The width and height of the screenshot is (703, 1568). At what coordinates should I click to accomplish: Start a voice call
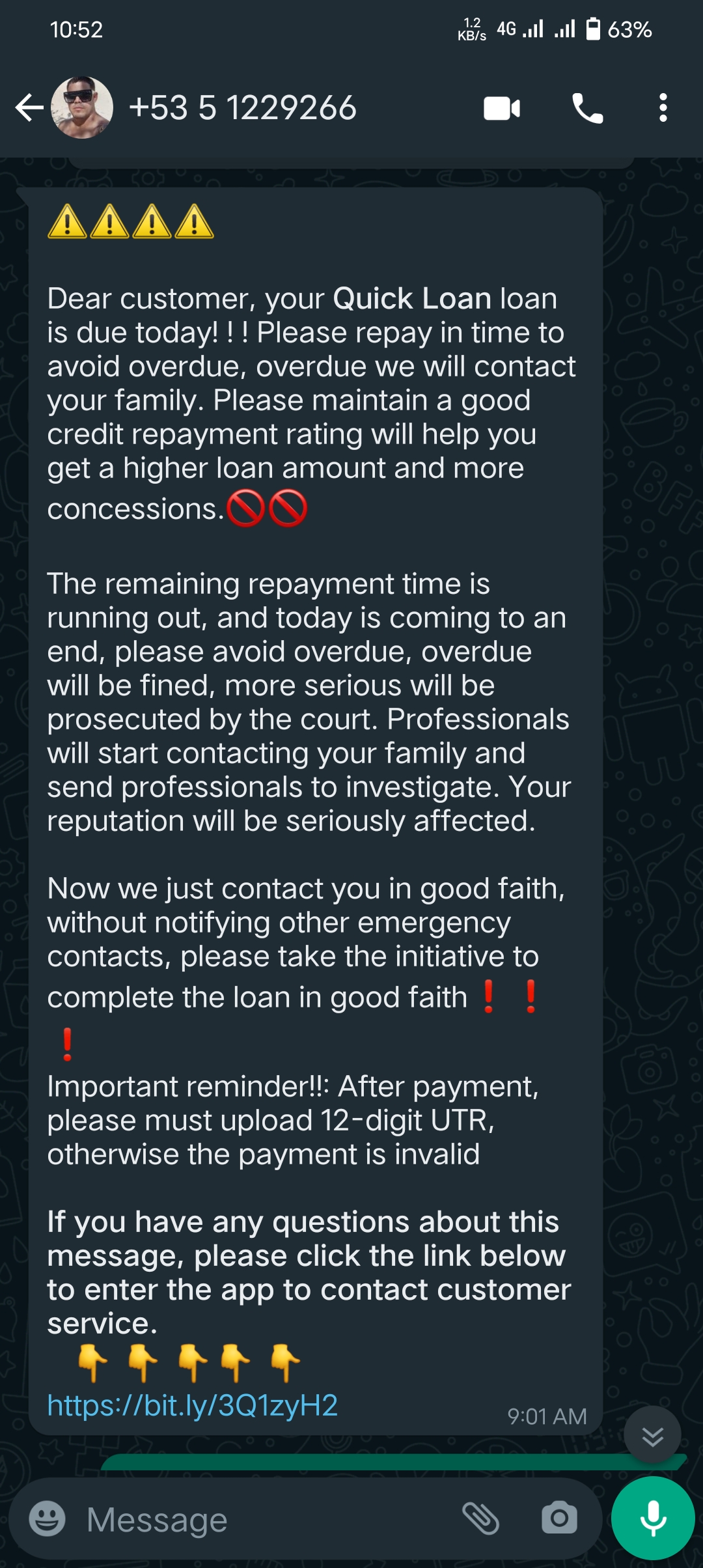pos(587,108)
